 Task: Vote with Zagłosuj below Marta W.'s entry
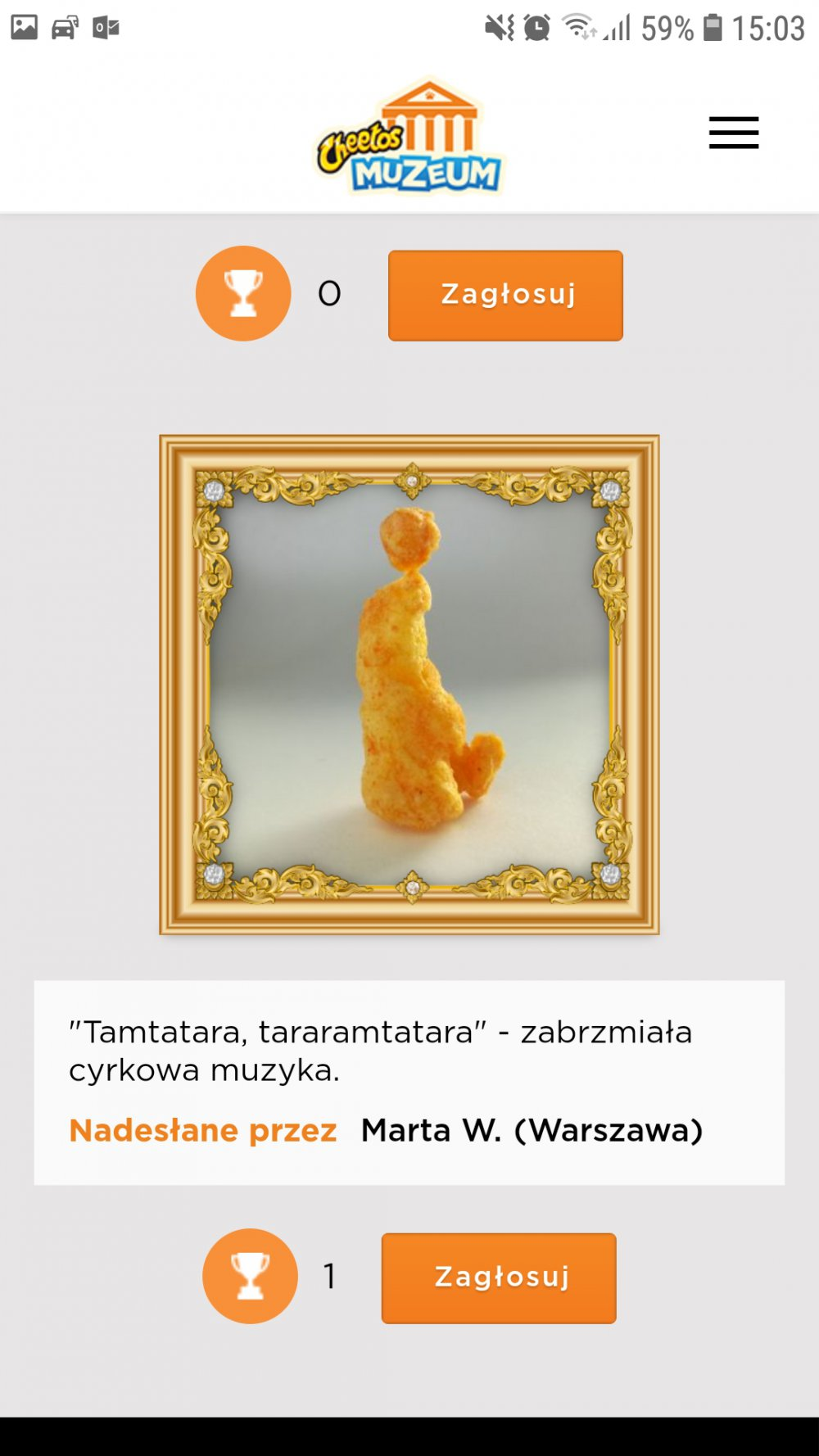[x=498, y=1277]
